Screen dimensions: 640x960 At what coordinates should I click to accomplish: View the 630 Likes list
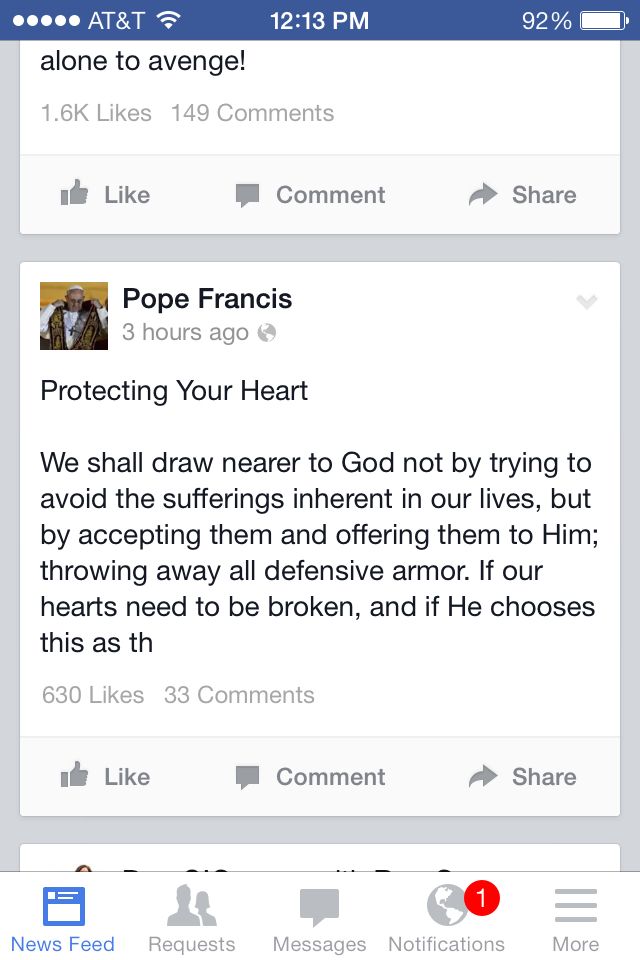[93, 695]
